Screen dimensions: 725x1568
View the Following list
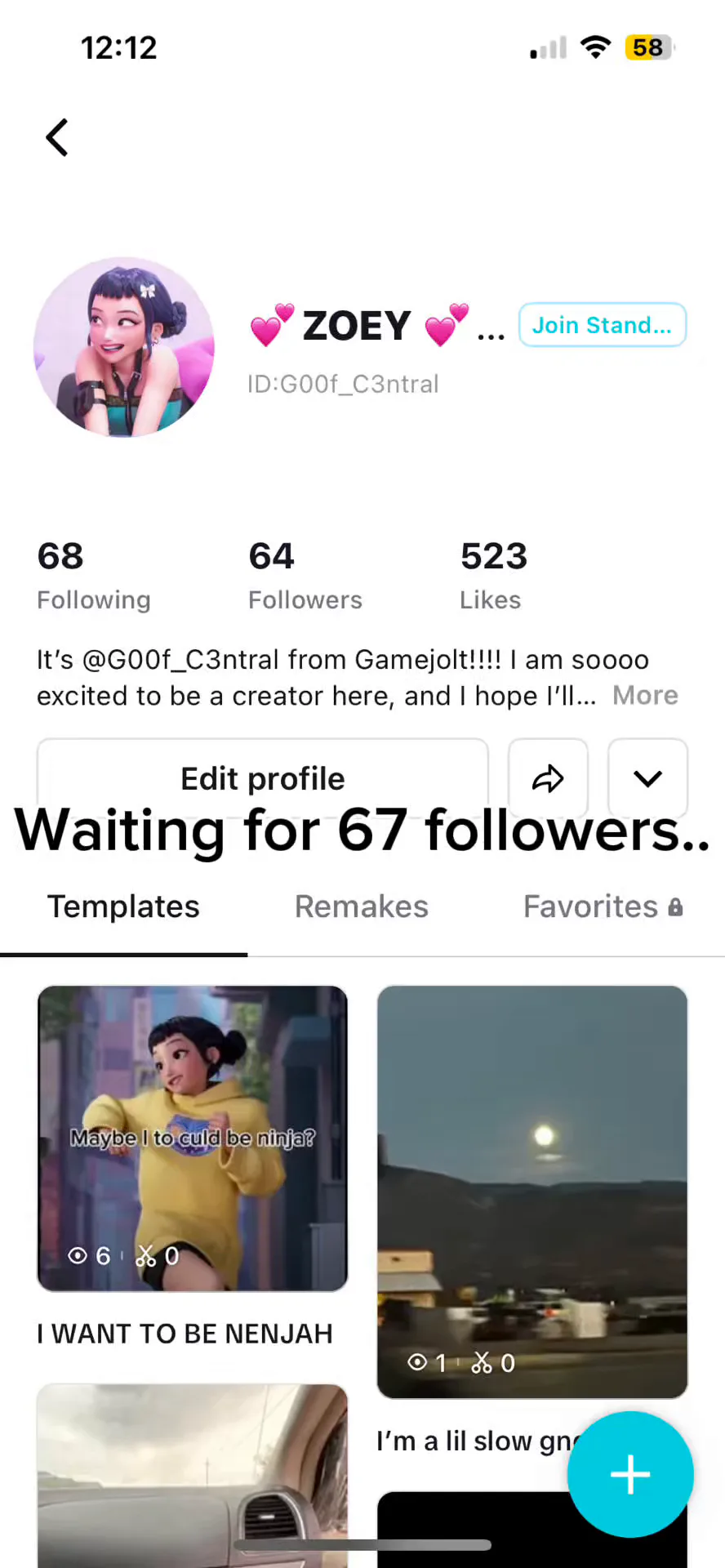pos(94,575)
